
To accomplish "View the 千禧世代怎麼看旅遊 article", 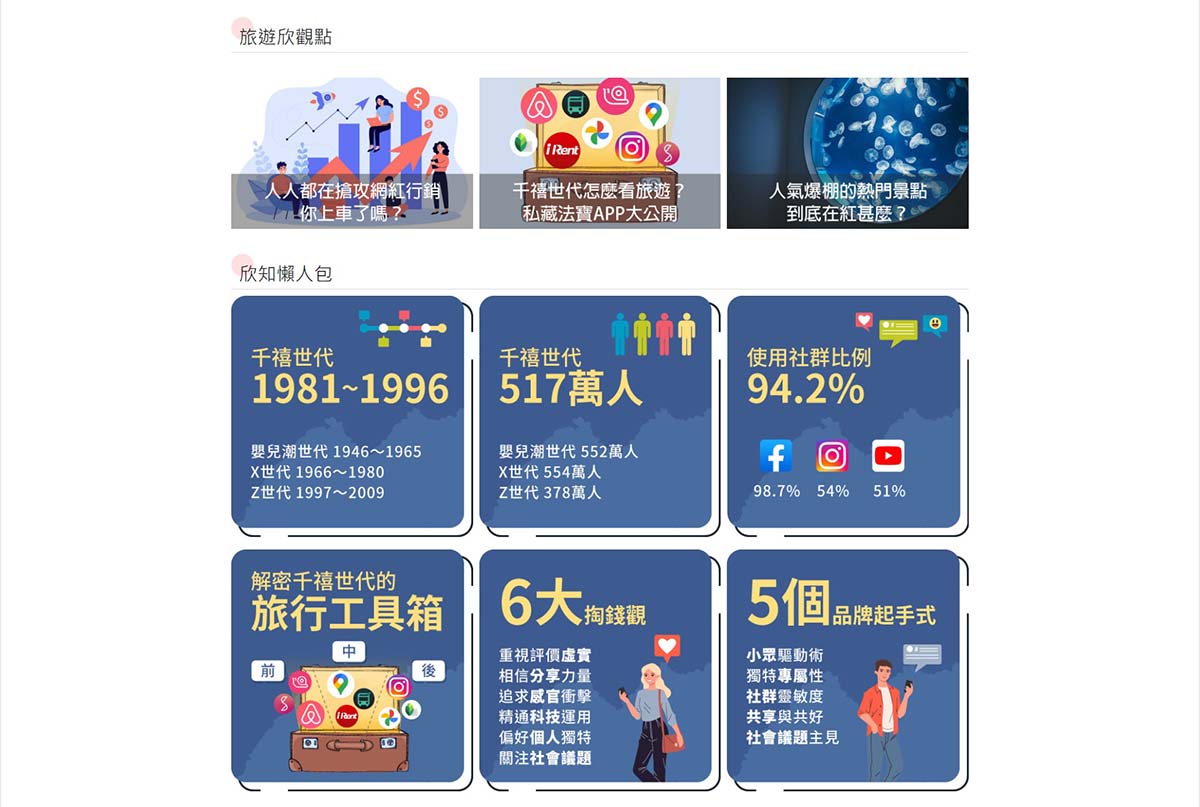I will [599, 153].
